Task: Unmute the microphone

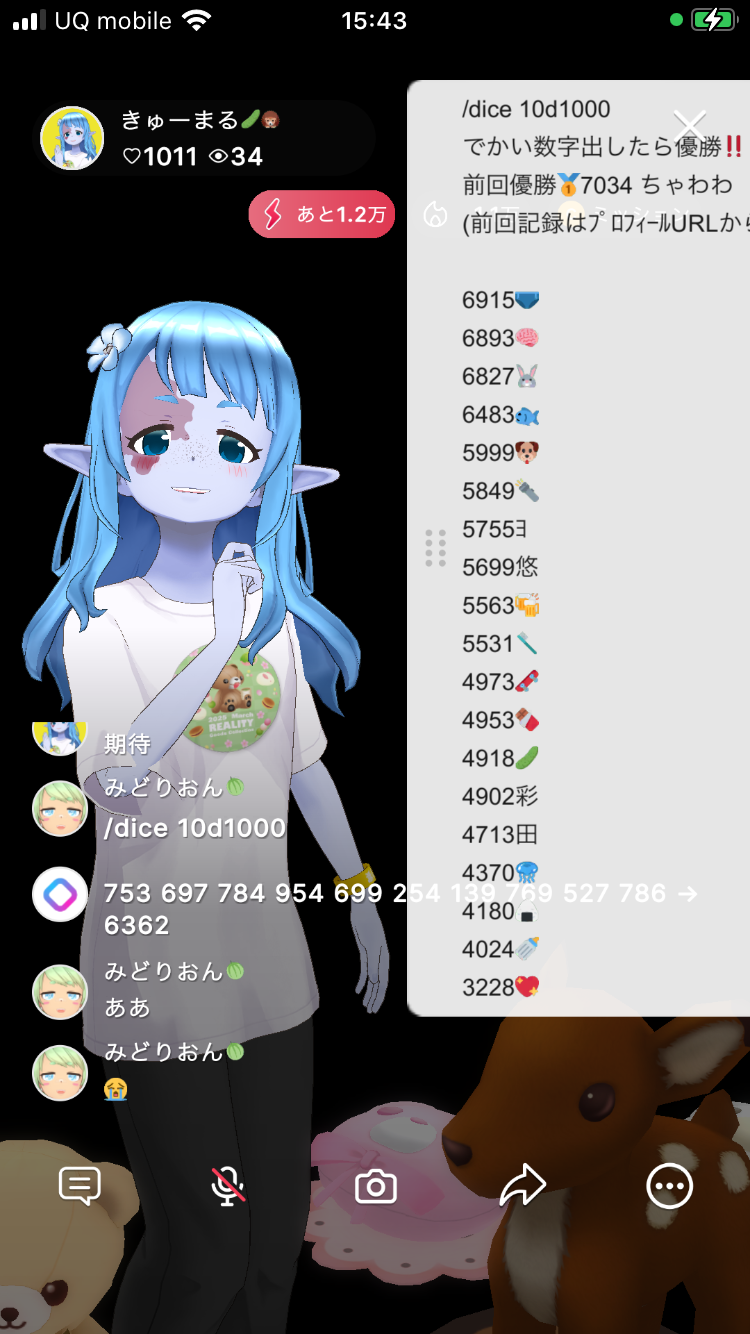Action: click(228, 1187)
